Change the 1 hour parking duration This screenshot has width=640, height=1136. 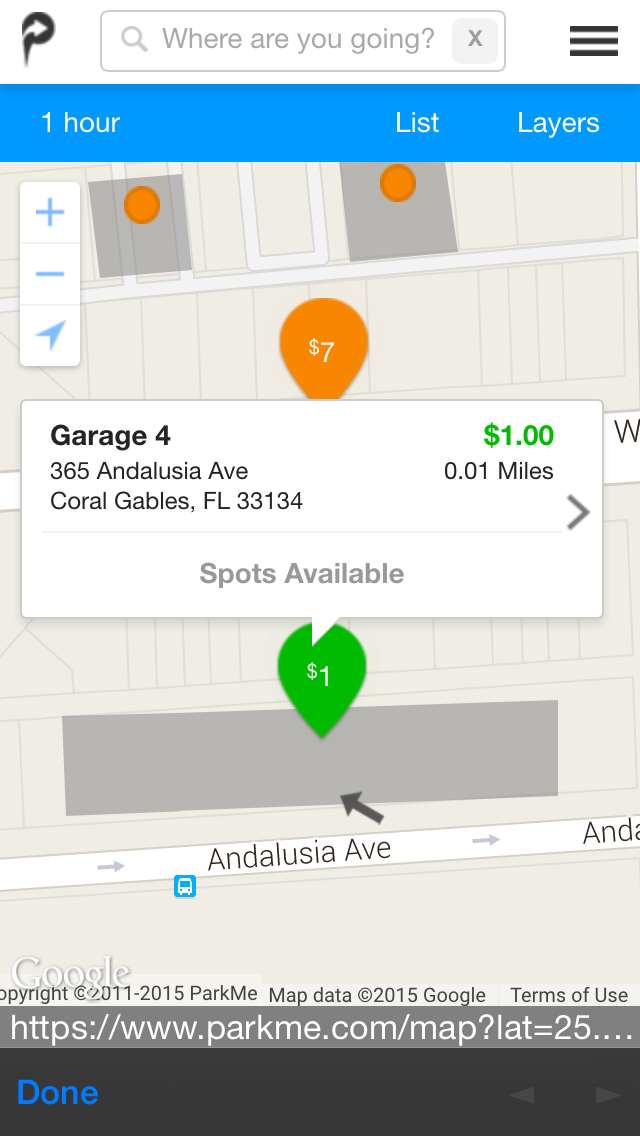point(80,123)
